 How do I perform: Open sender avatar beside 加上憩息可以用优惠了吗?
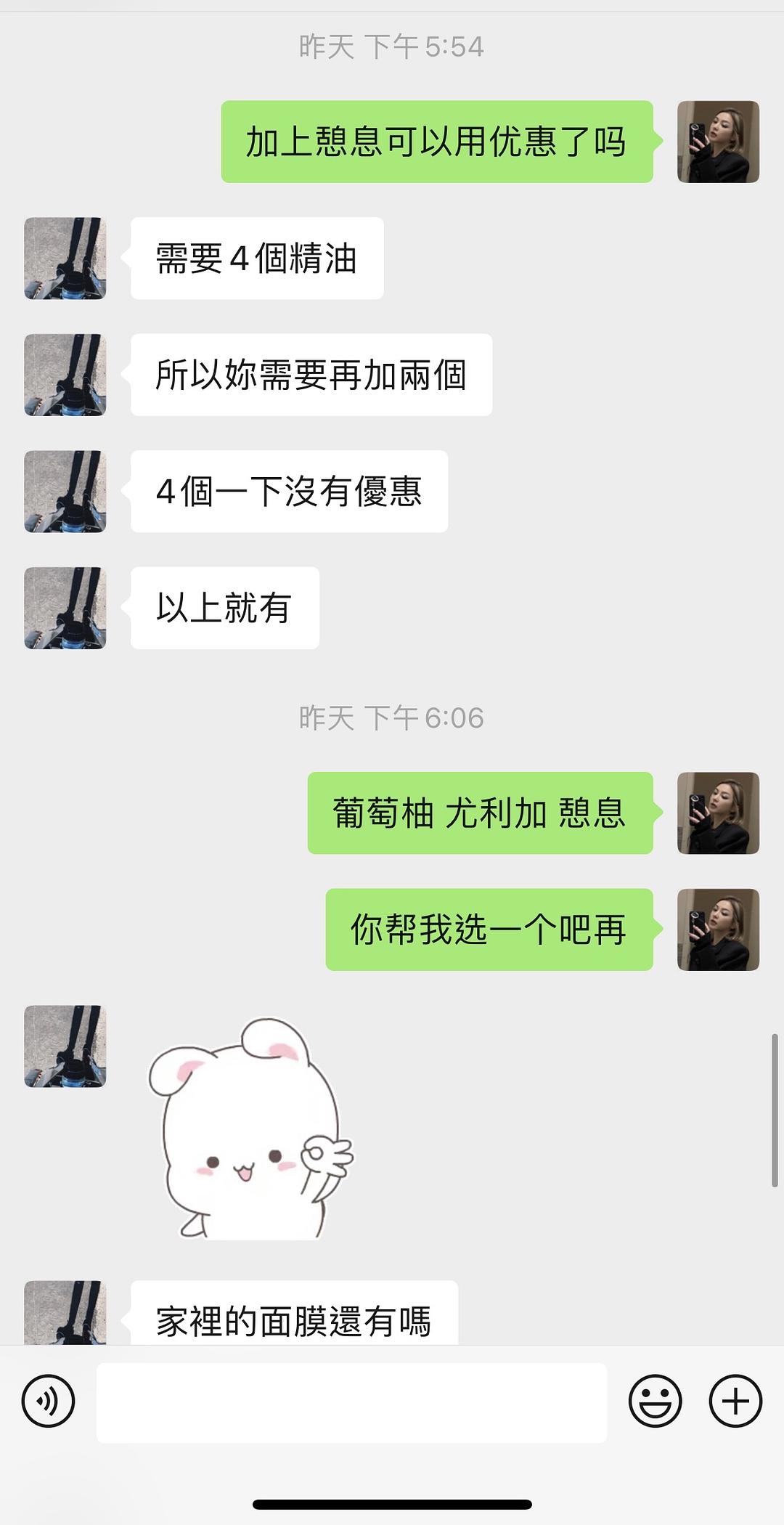[x=718, y=142]
